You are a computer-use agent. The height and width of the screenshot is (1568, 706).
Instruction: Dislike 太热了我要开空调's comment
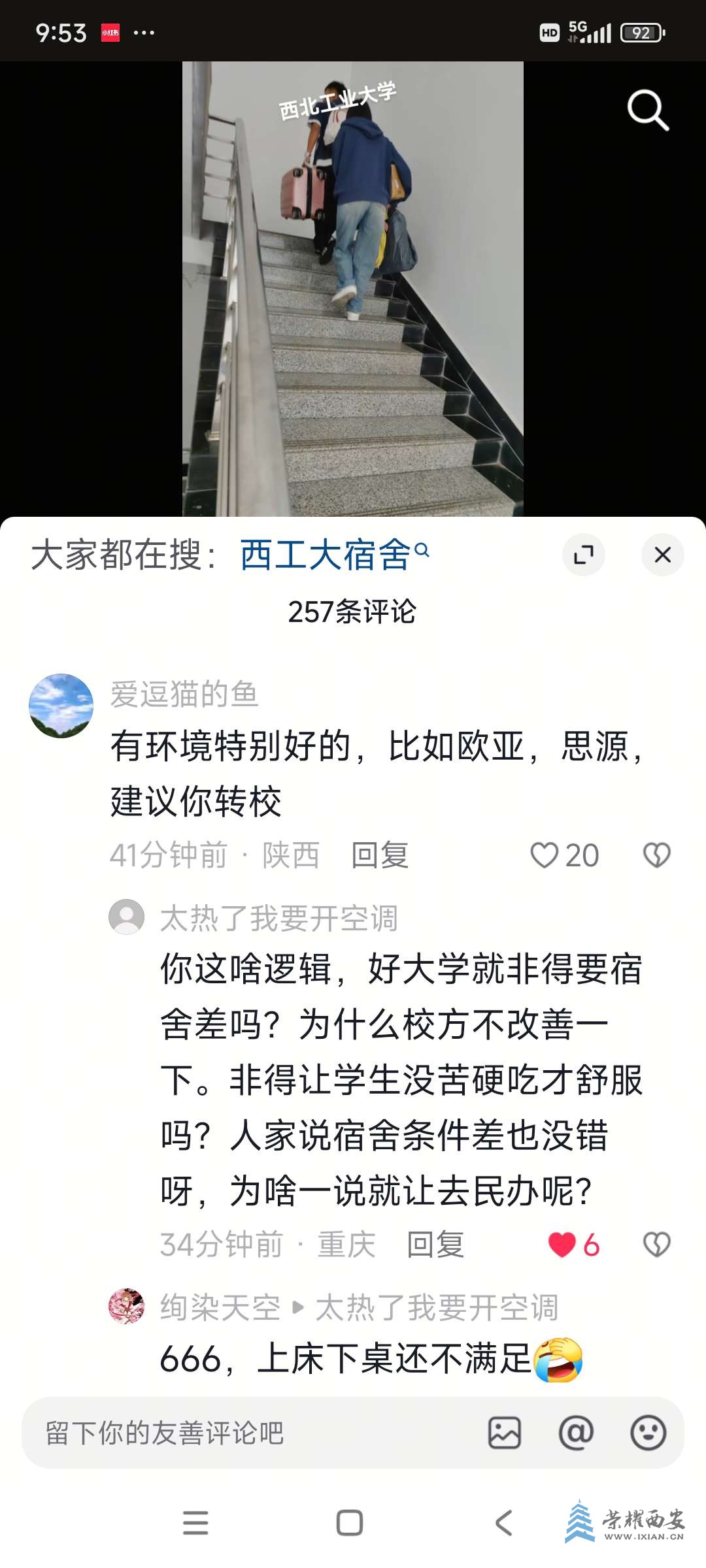click(x=656, y=1245)
